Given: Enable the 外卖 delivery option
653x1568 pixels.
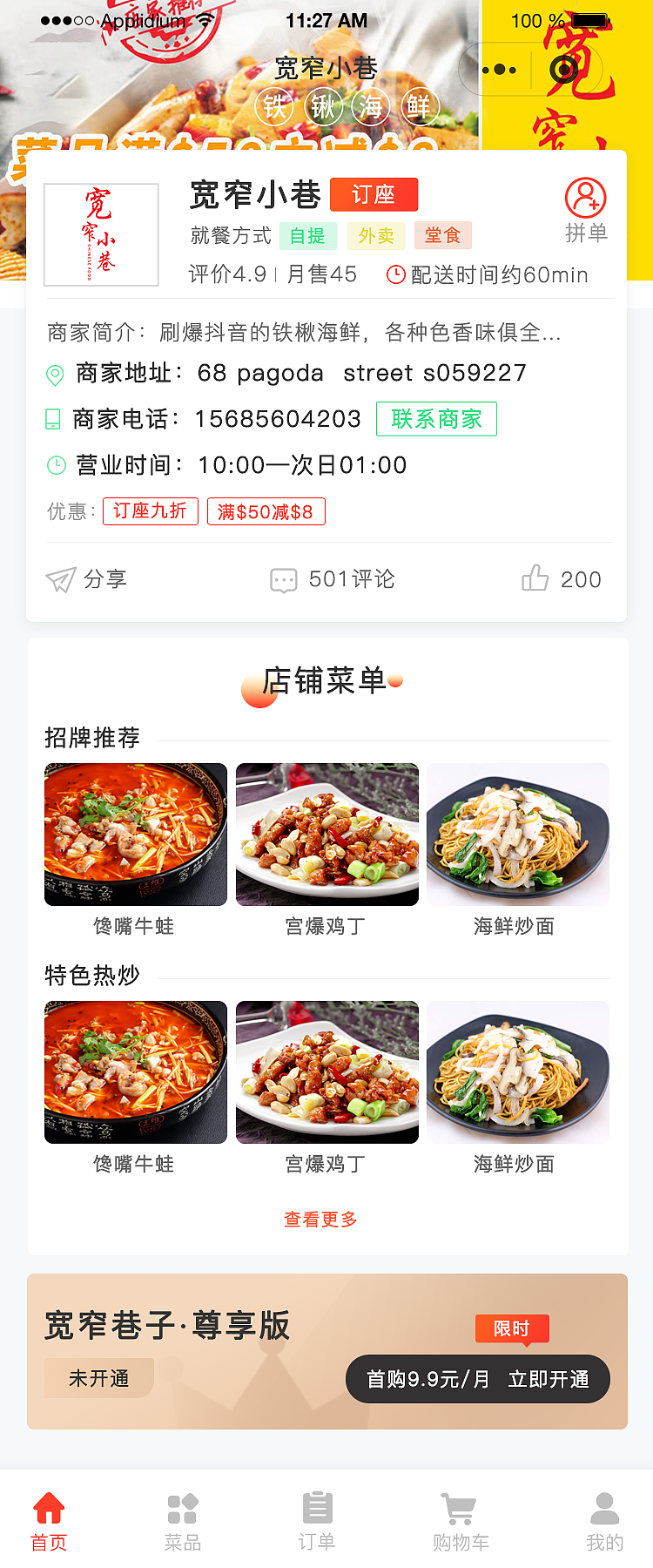Looking at the screenshot, I should (x=375, y=235).
